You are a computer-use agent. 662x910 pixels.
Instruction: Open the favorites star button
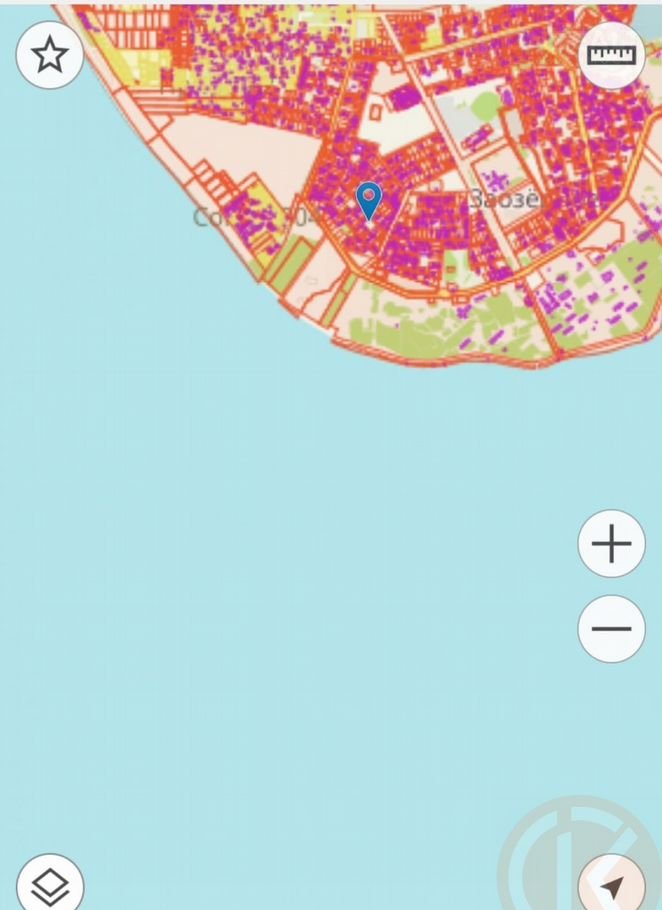click(x=50, y=56)
